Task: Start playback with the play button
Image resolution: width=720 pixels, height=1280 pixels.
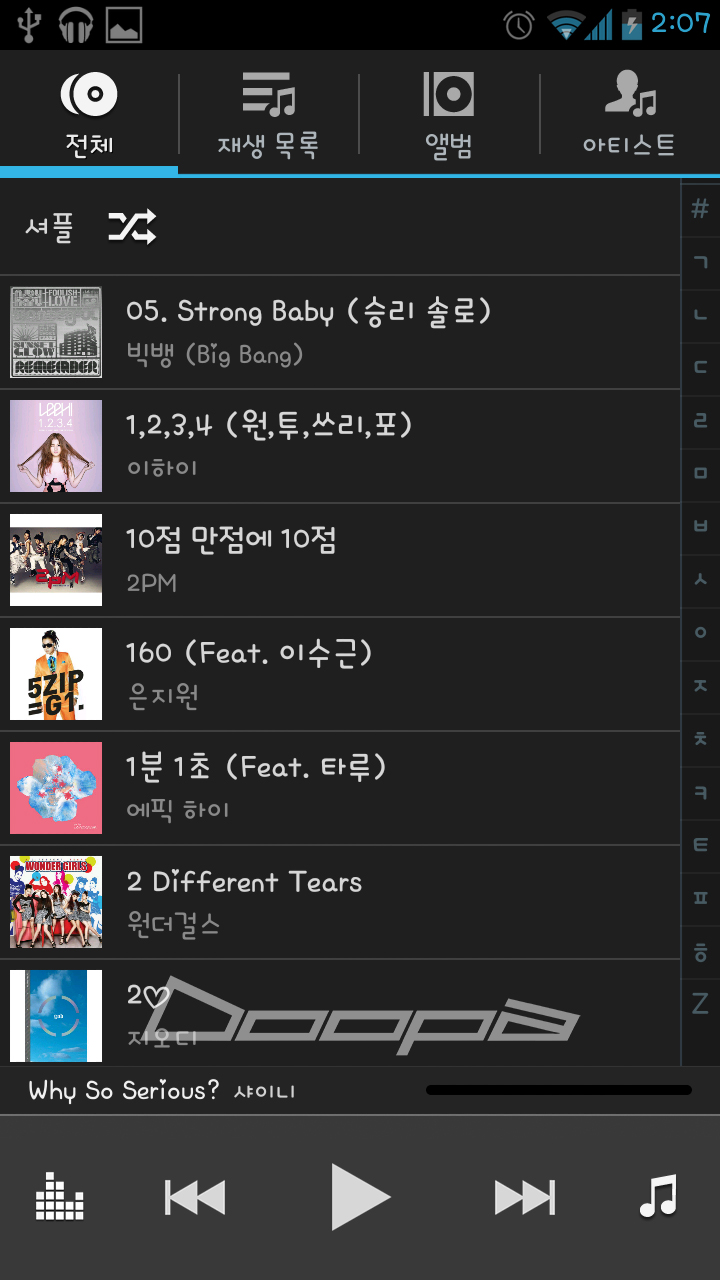Action: [360, 1197]
